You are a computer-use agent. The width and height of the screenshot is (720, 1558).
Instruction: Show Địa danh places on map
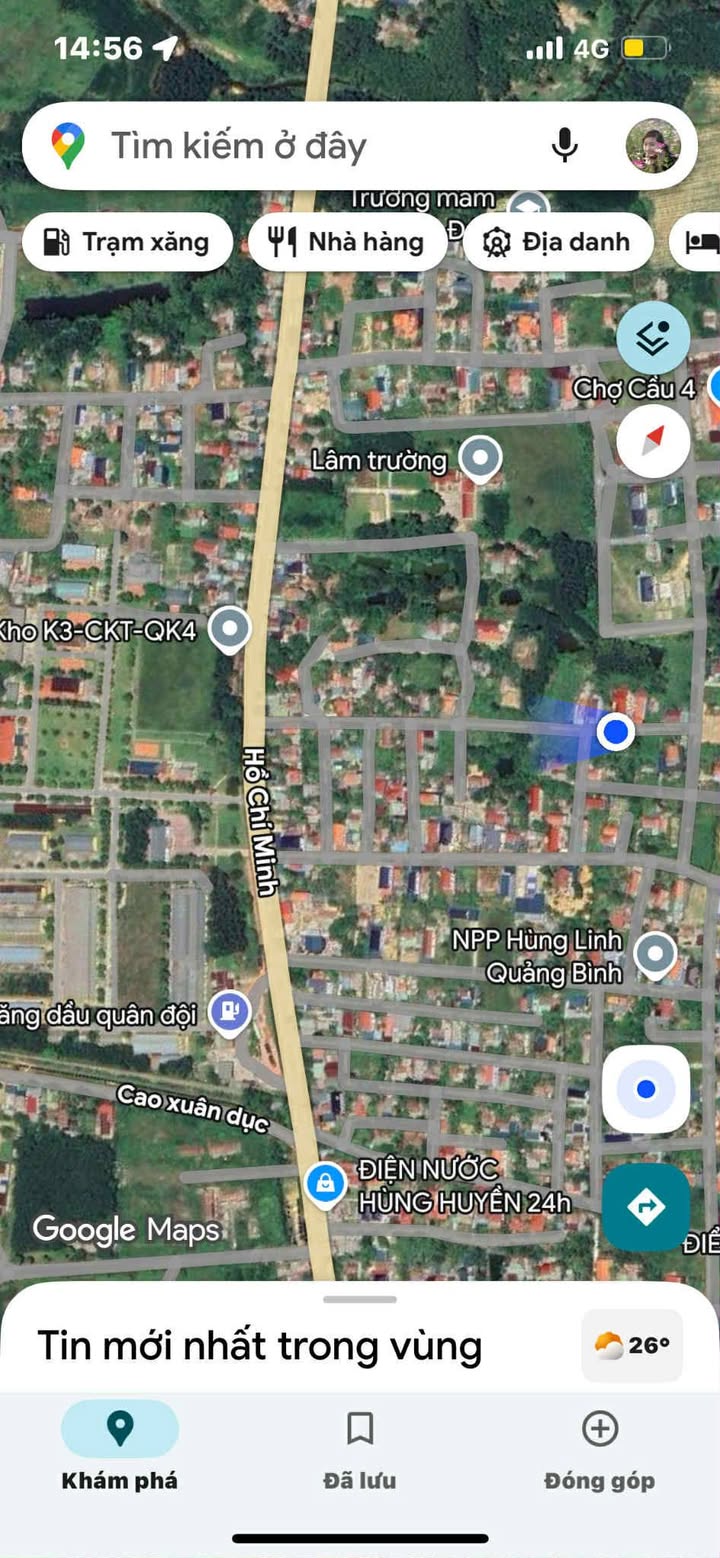coord(557,242)
